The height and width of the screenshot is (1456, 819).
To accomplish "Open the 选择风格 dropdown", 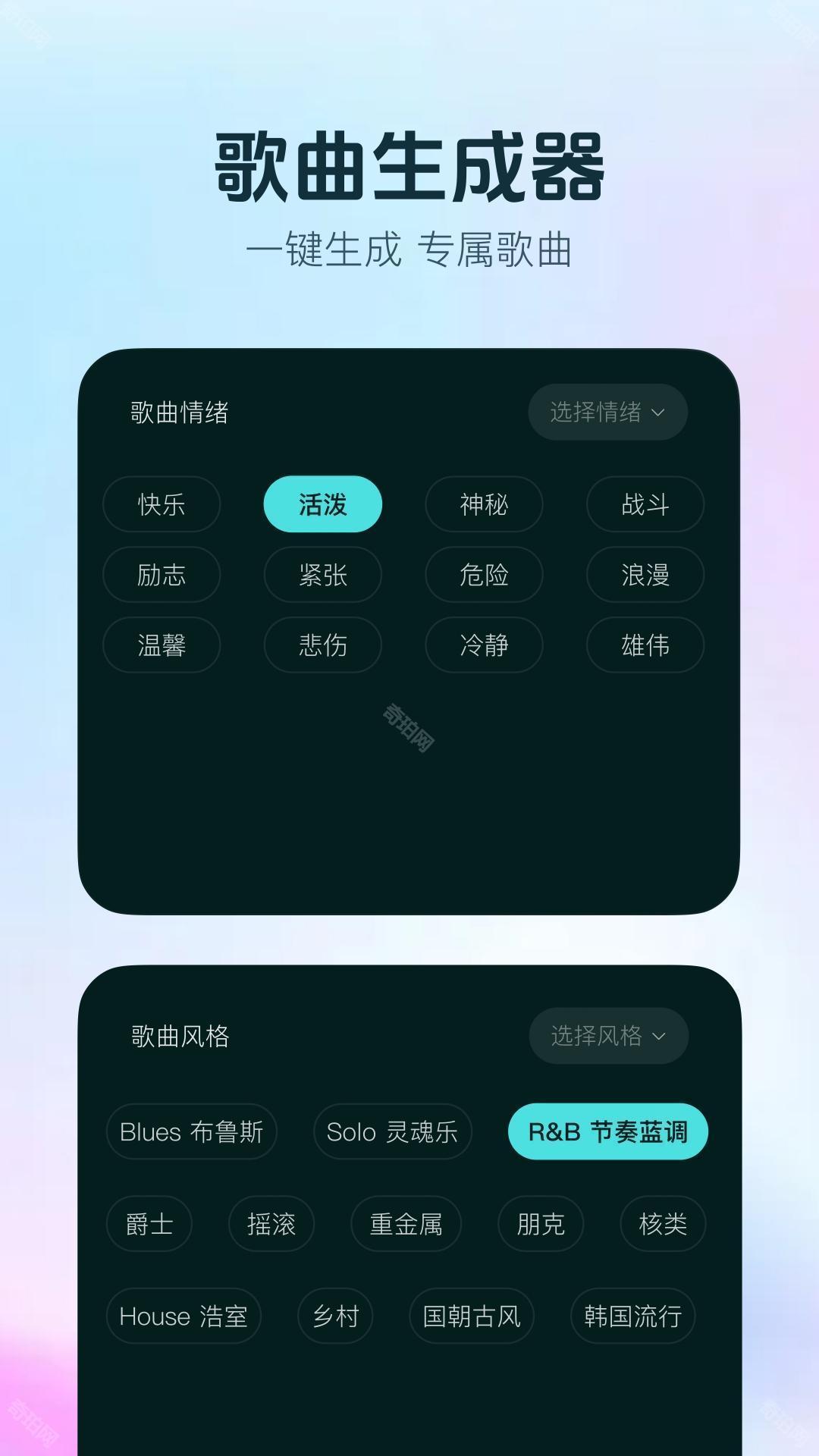I will click(608, 1037).
